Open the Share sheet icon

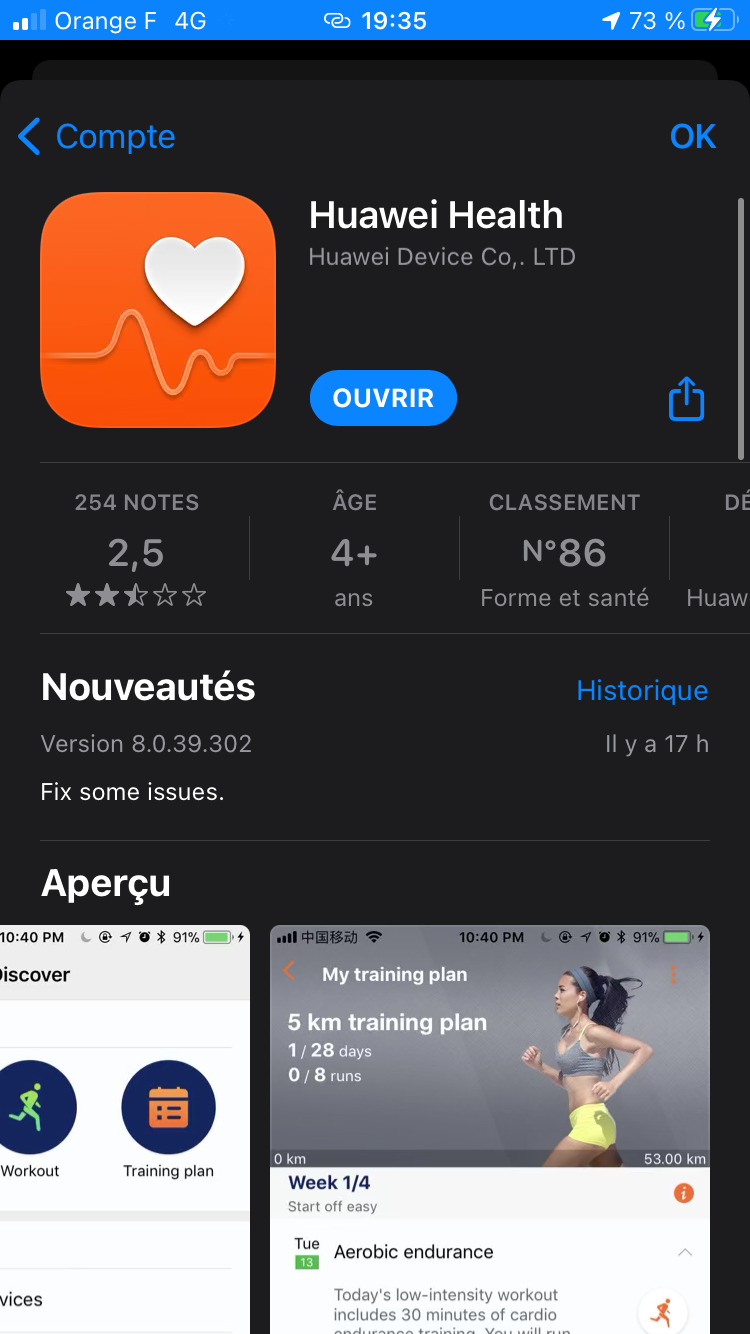(686, 397)
